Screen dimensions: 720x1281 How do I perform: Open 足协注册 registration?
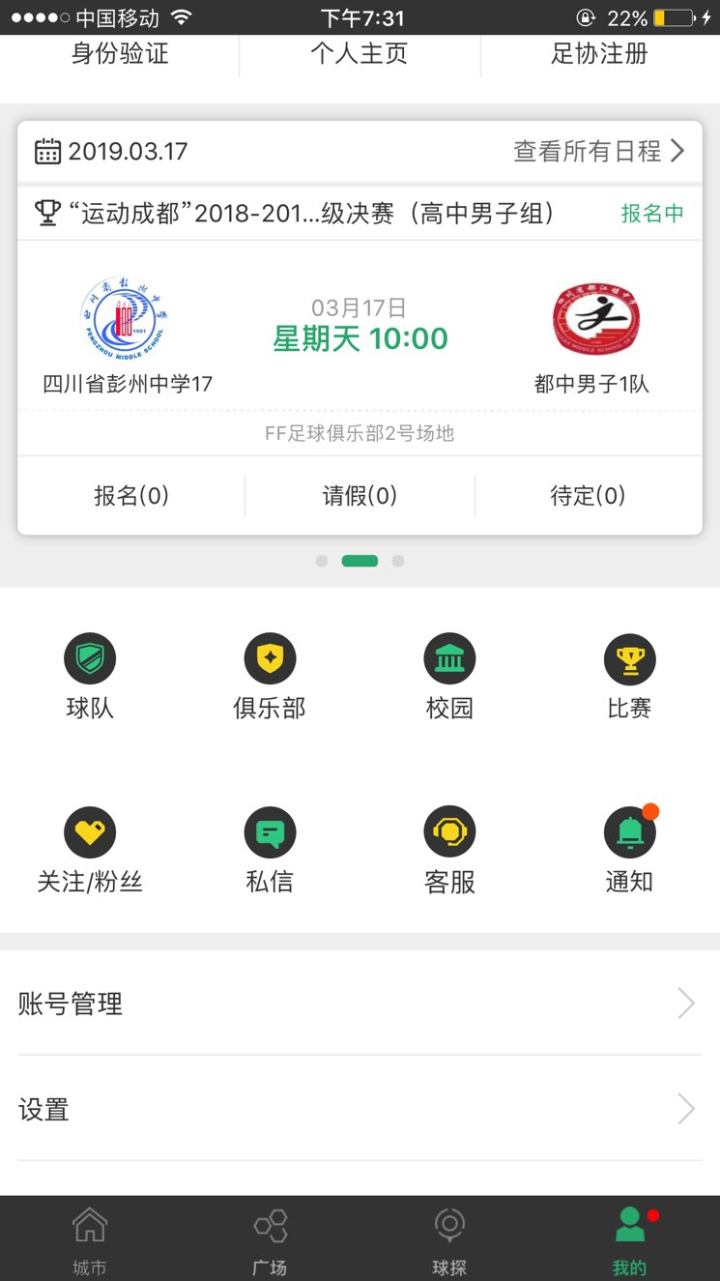599,54
